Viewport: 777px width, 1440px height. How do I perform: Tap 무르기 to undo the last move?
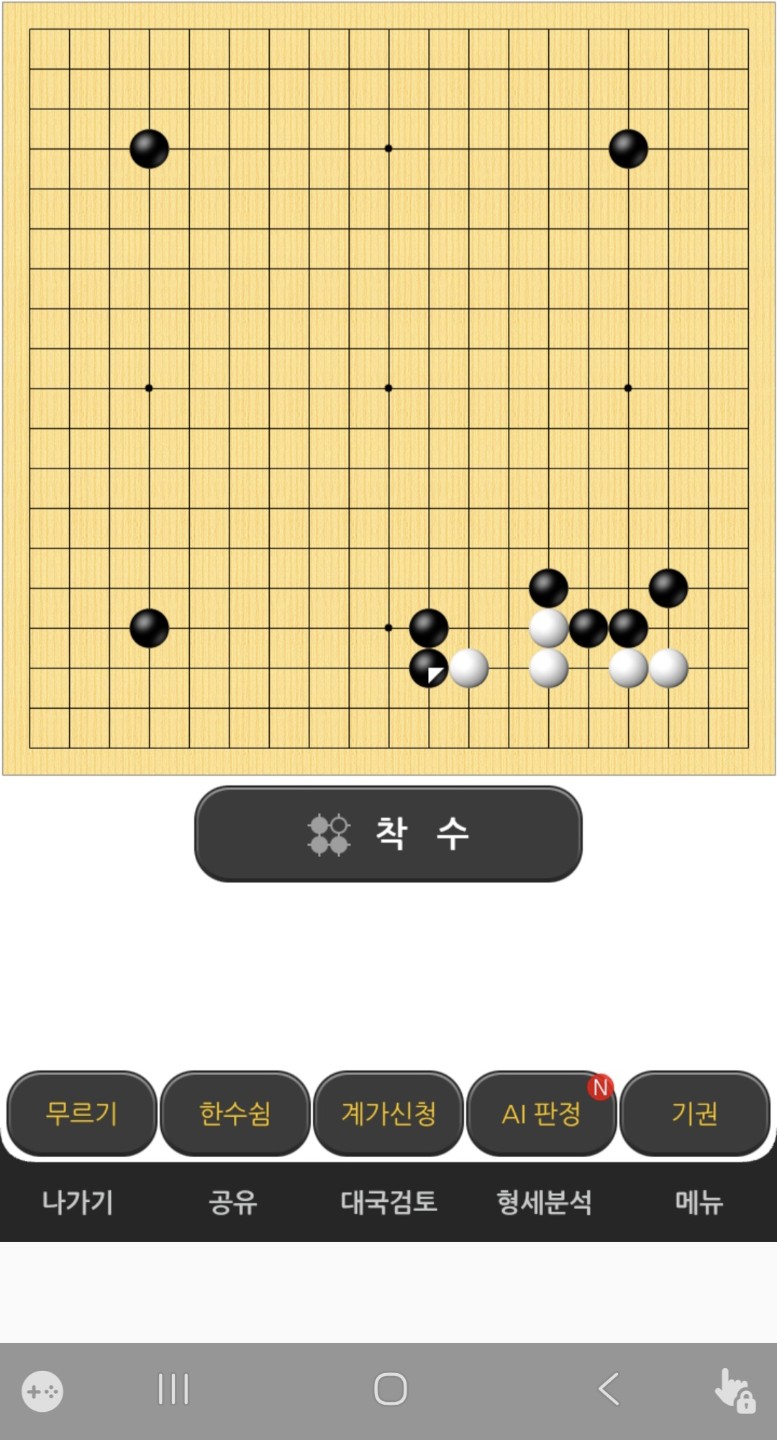tap(81, 1113)
